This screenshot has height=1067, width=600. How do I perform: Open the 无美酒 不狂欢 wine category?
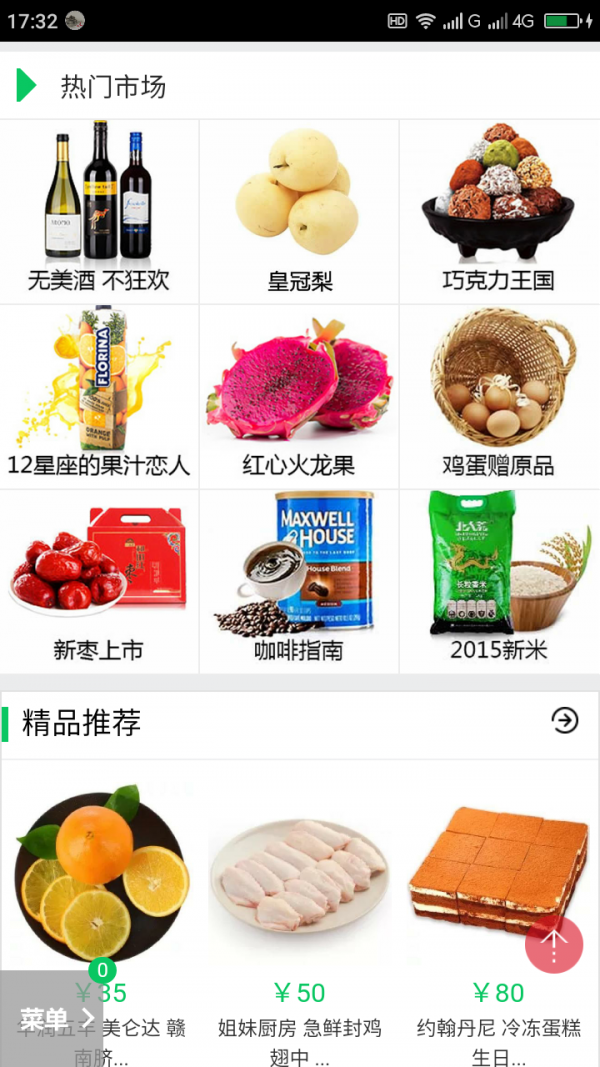(x=99, y=211)
